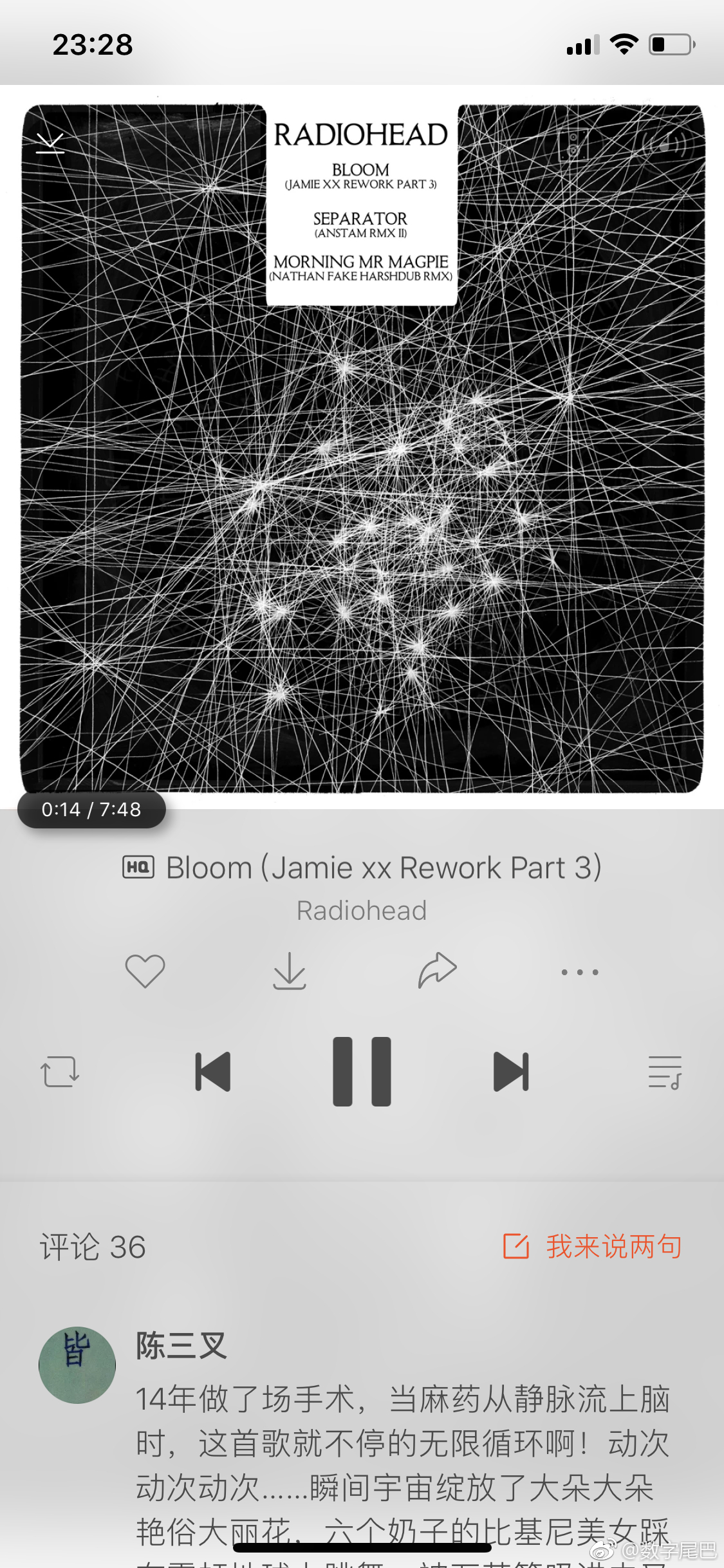This screenshot has height=1568, width=724.
Task: Open the Radiohead artist page
Action: point(362,911)
